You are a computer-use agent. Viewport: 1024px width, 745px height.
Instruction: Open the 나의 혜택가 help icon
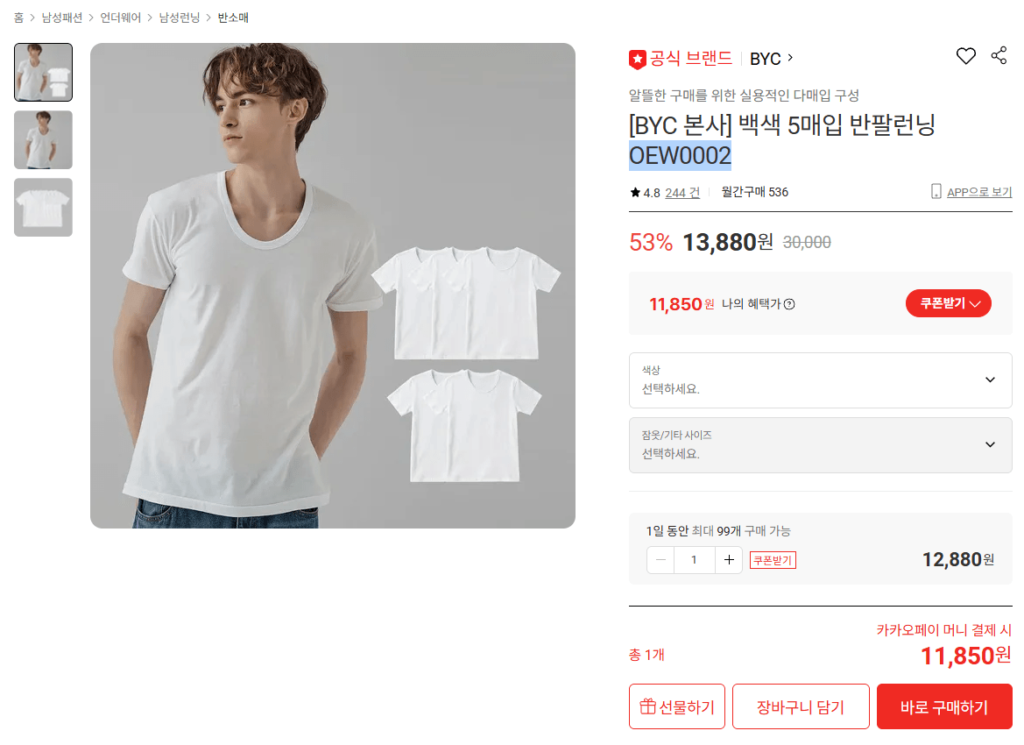(789, 304)
